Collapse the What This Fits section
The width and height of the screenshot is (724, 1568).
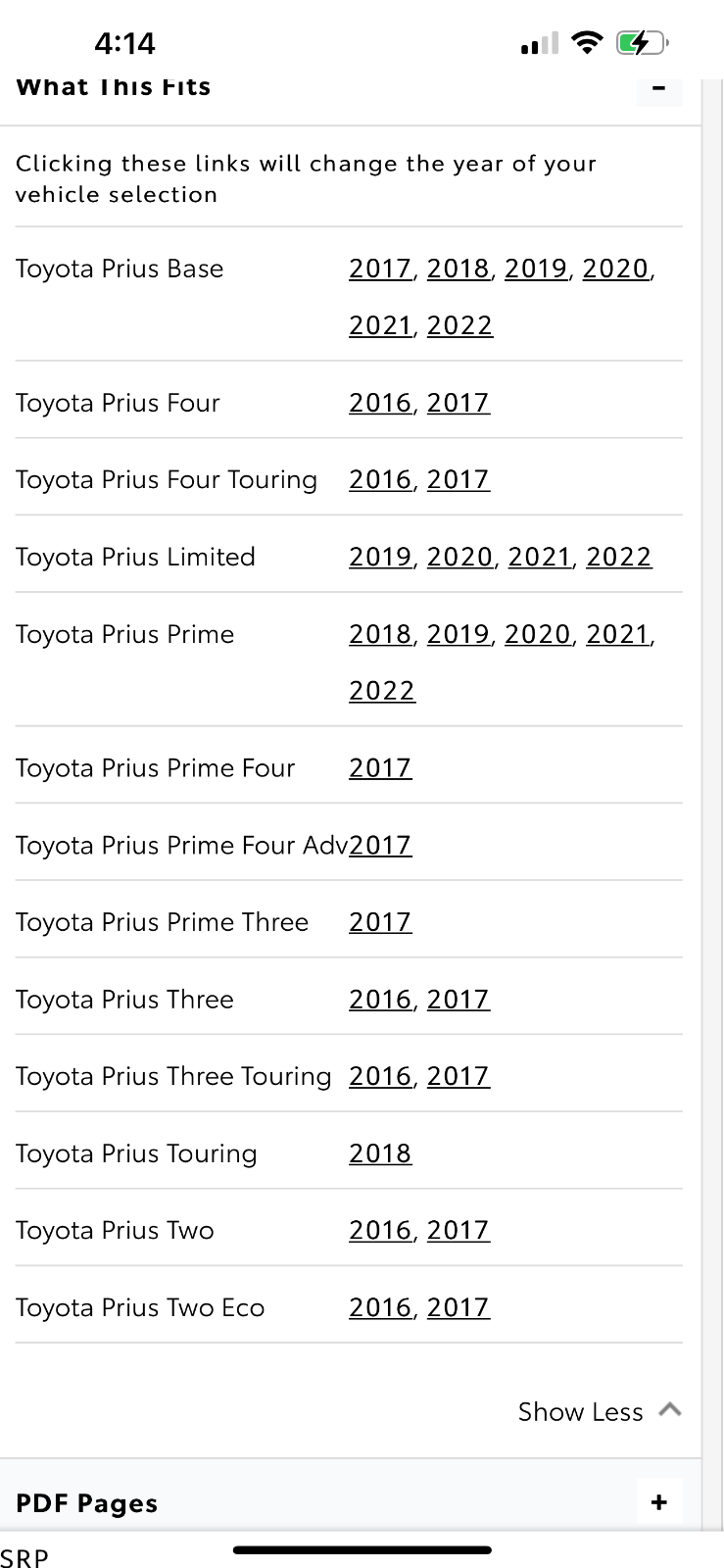pyautogui.click(x=659, y=90)
